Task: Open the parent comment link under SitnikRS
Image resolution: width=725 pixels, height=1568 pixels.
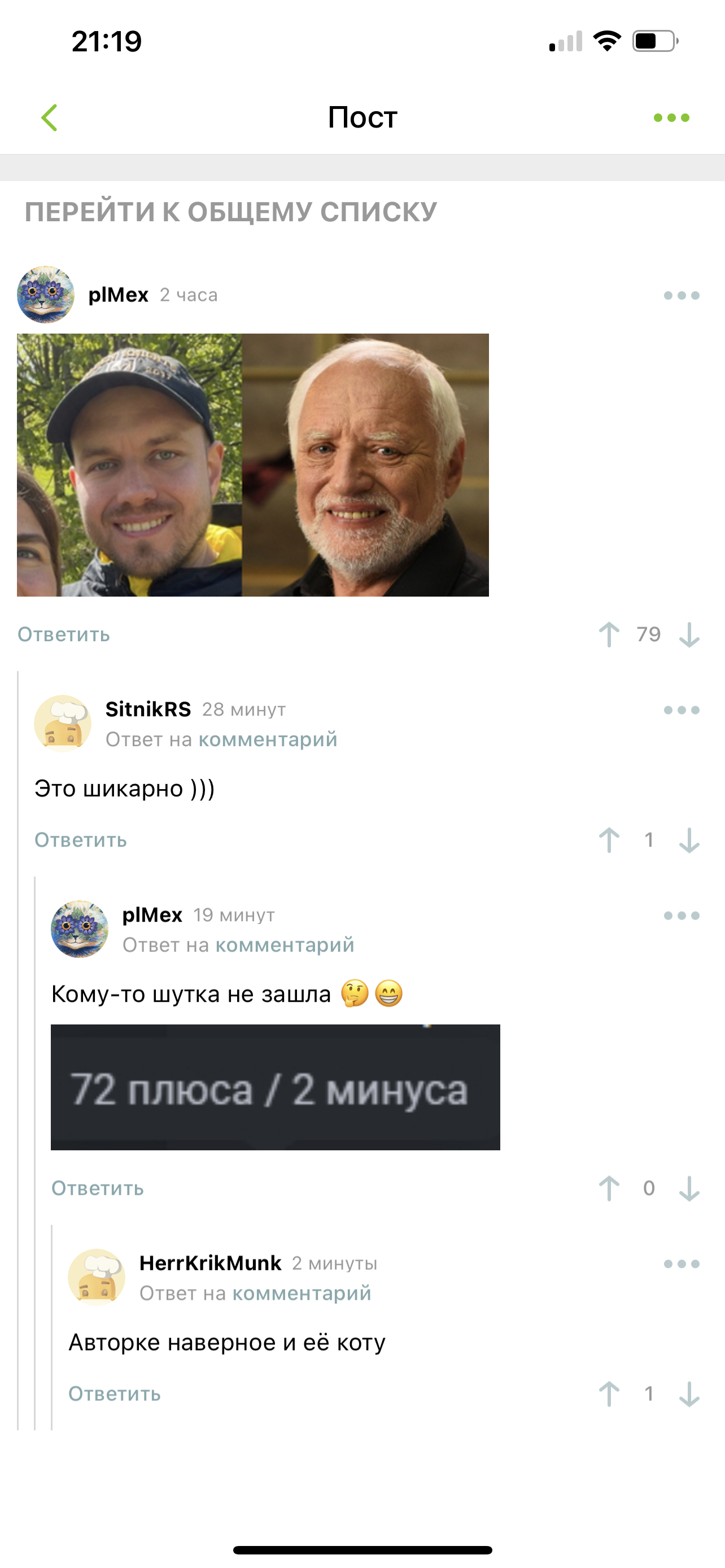Action: point(268,739)
